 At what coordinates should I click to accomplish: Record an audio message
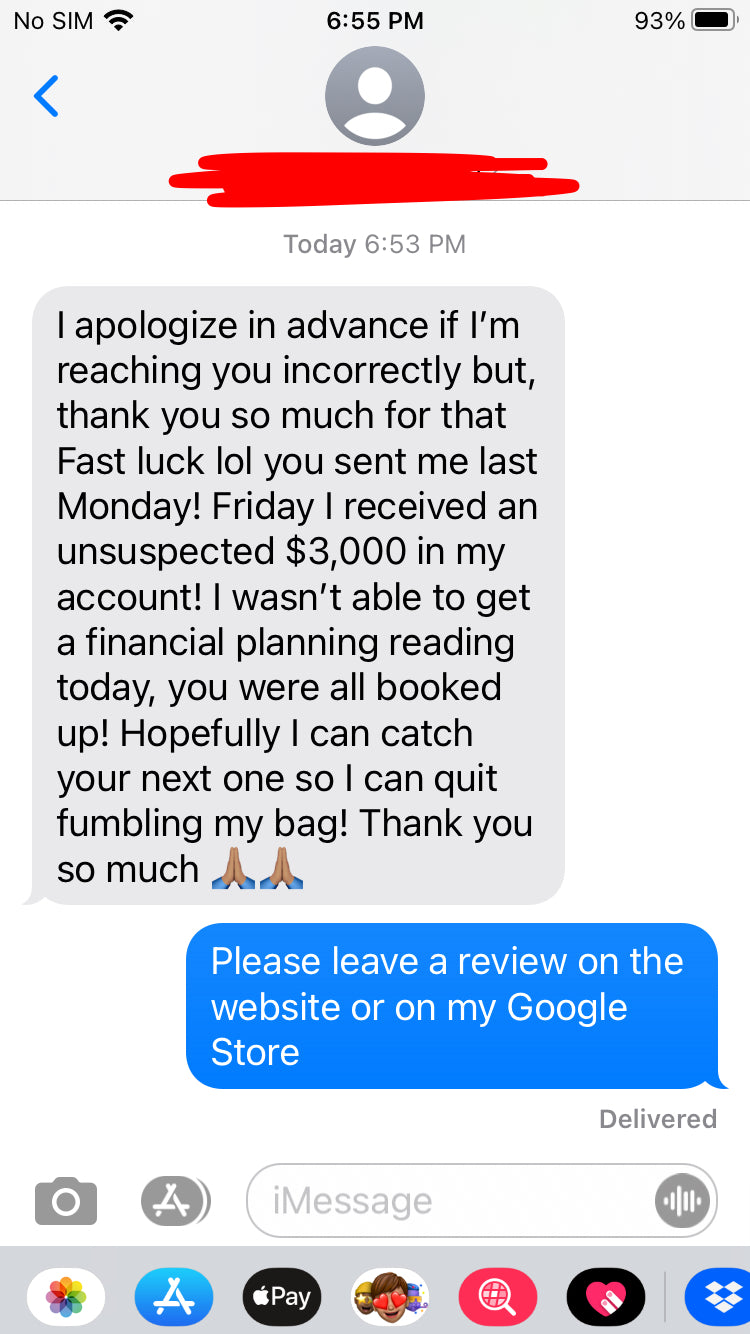click(x=682, y=1200)
